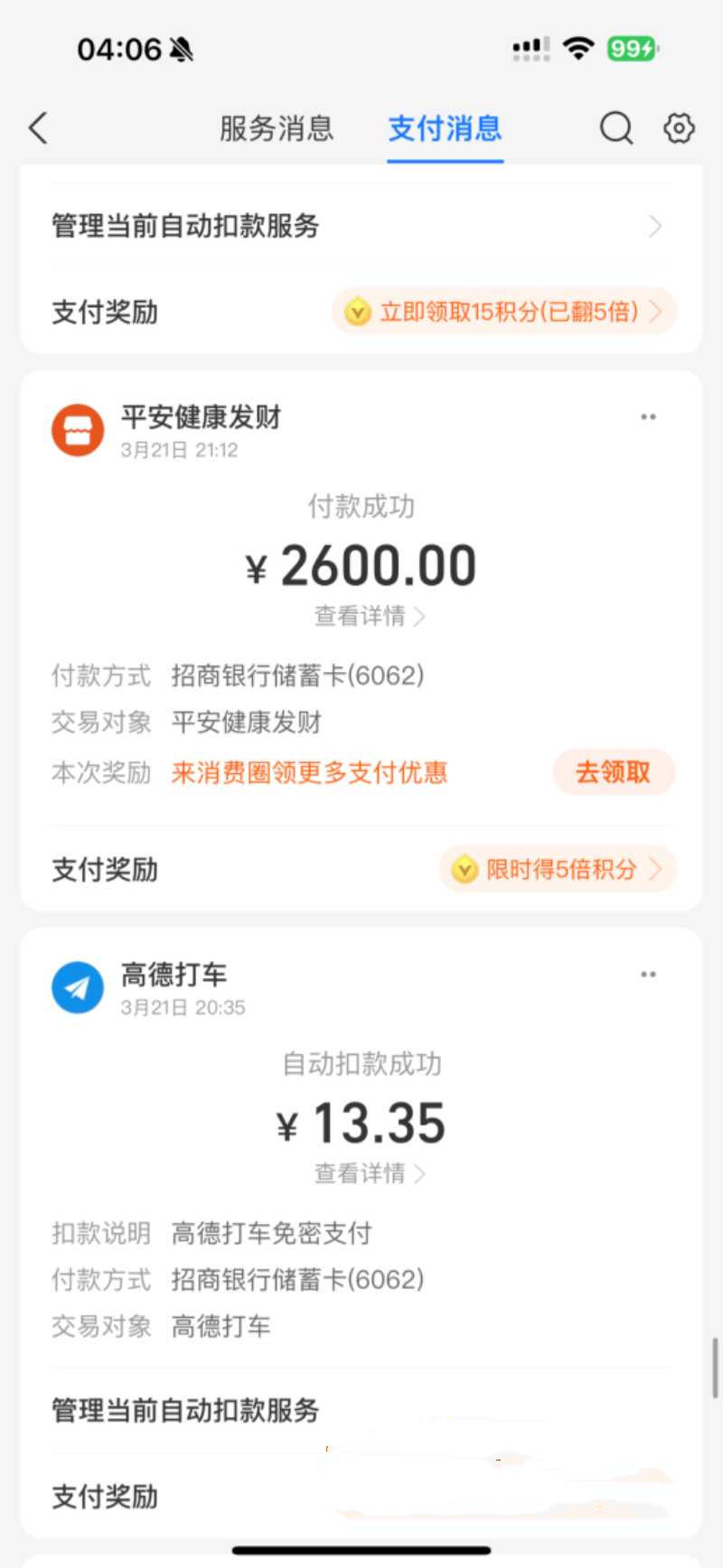This screenshot has height=1568, width=723.
Task: Click the 来消费圈领更多支付优惠 link
Action: pyautogui.click(x=308, y=773)
